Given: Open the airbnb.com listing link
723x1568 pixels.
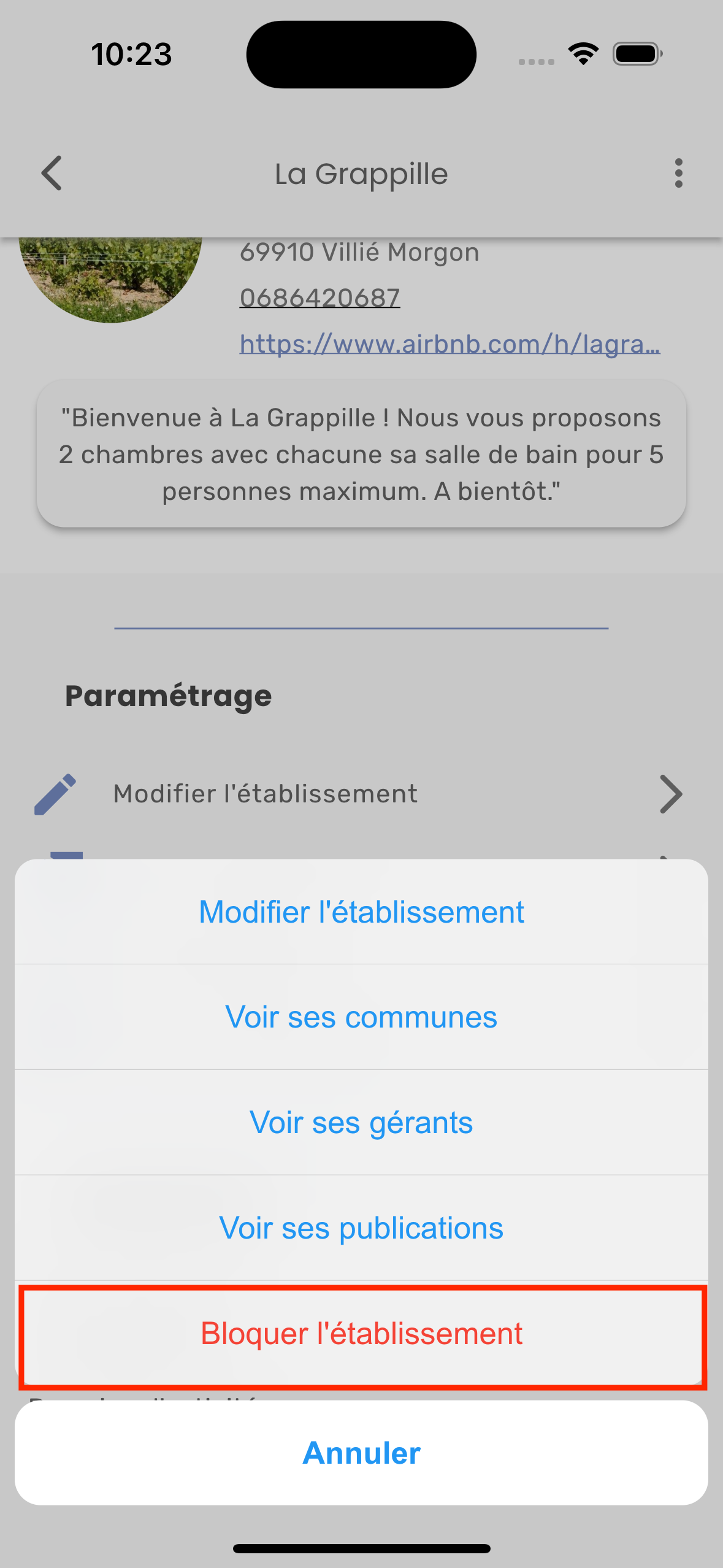Looking at the screenshot, I should pyautogui.click(x=449, y=344).
